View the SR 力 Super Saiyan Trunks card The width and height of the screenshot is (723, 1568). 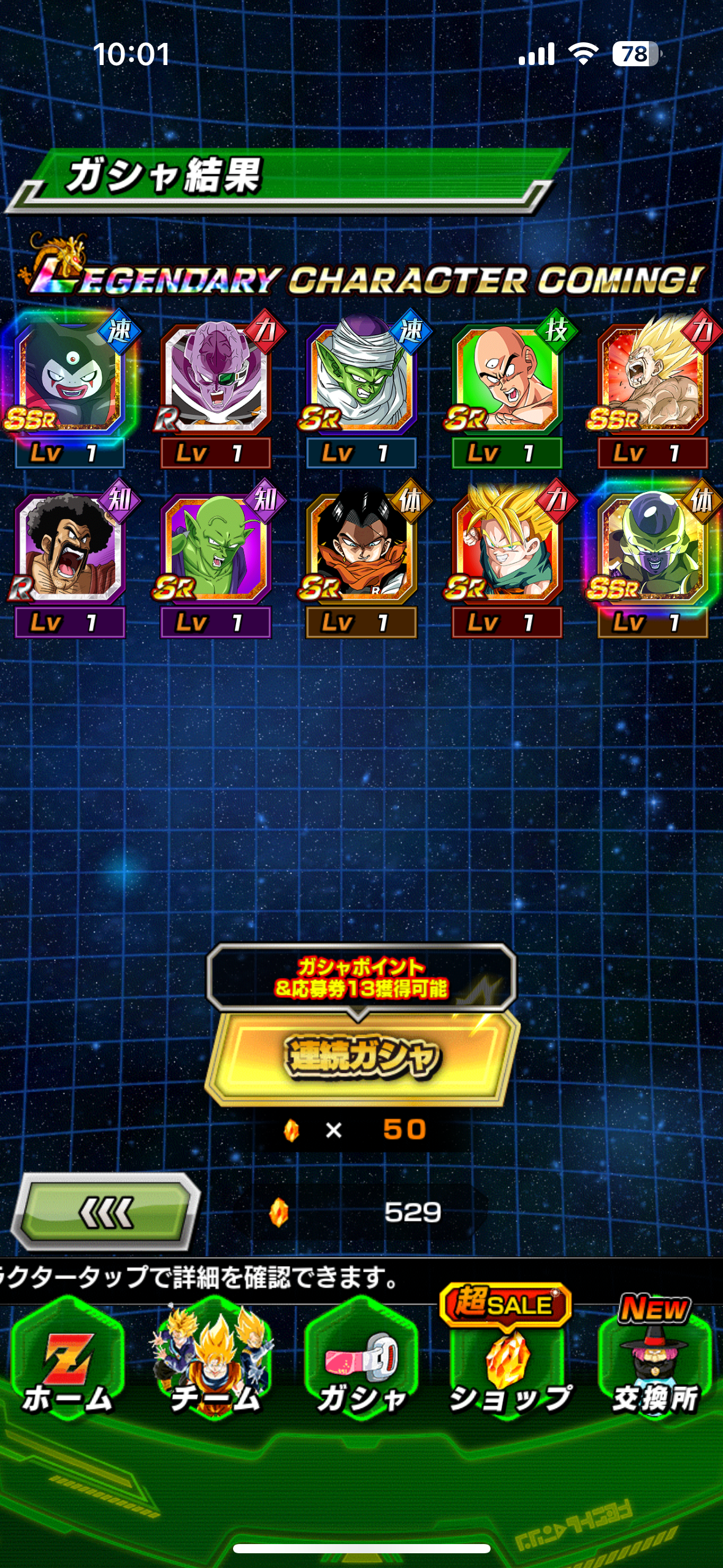(x=507, y=547)
